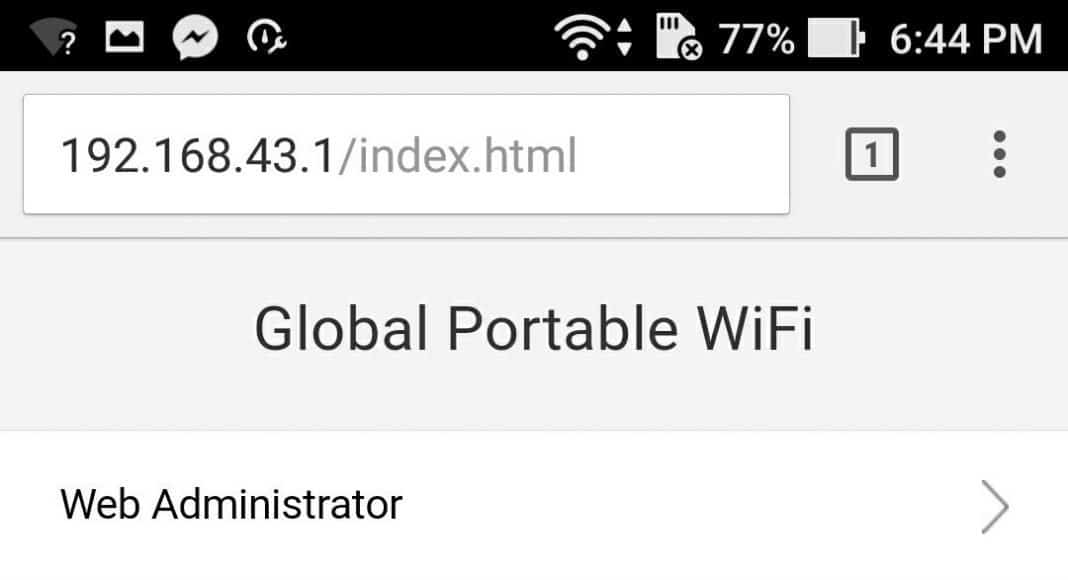Open the browser tab switcher

point(871,156)
